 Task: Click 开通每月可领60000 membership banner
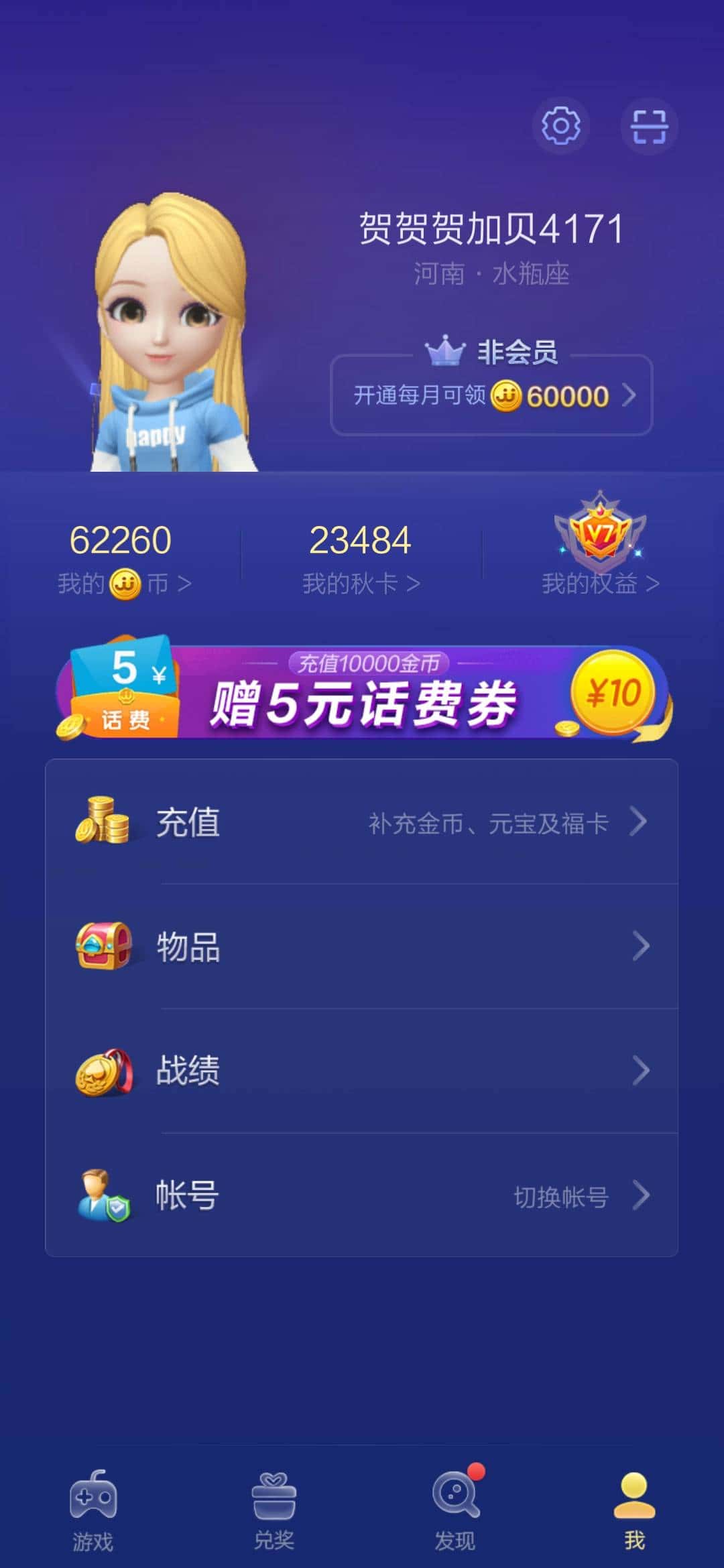(x=491, y=395)
